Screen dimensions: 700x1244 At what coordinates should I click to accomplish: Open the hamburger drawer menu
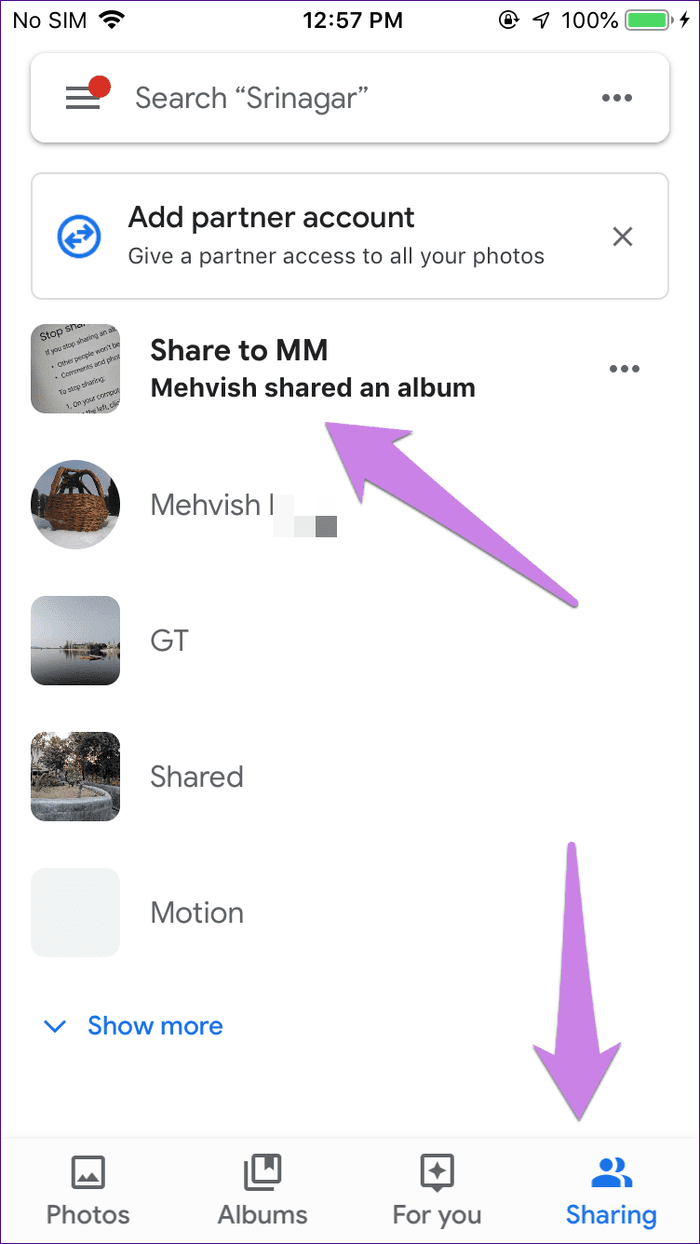pyautogui.click(x=84, y=98)
